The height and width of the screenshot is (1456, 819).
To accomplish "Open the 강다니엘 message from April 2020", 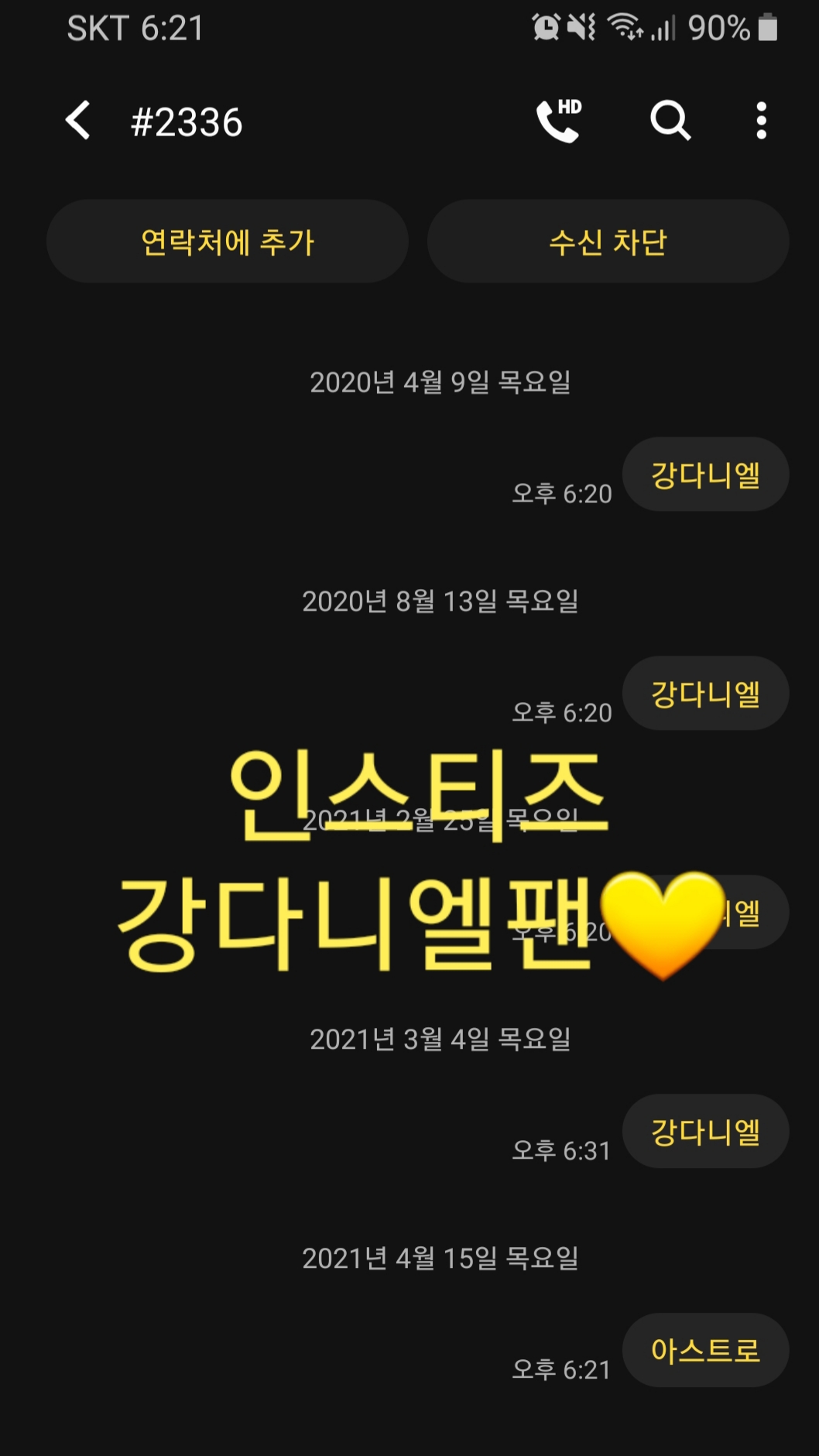I will click(704, 474).
